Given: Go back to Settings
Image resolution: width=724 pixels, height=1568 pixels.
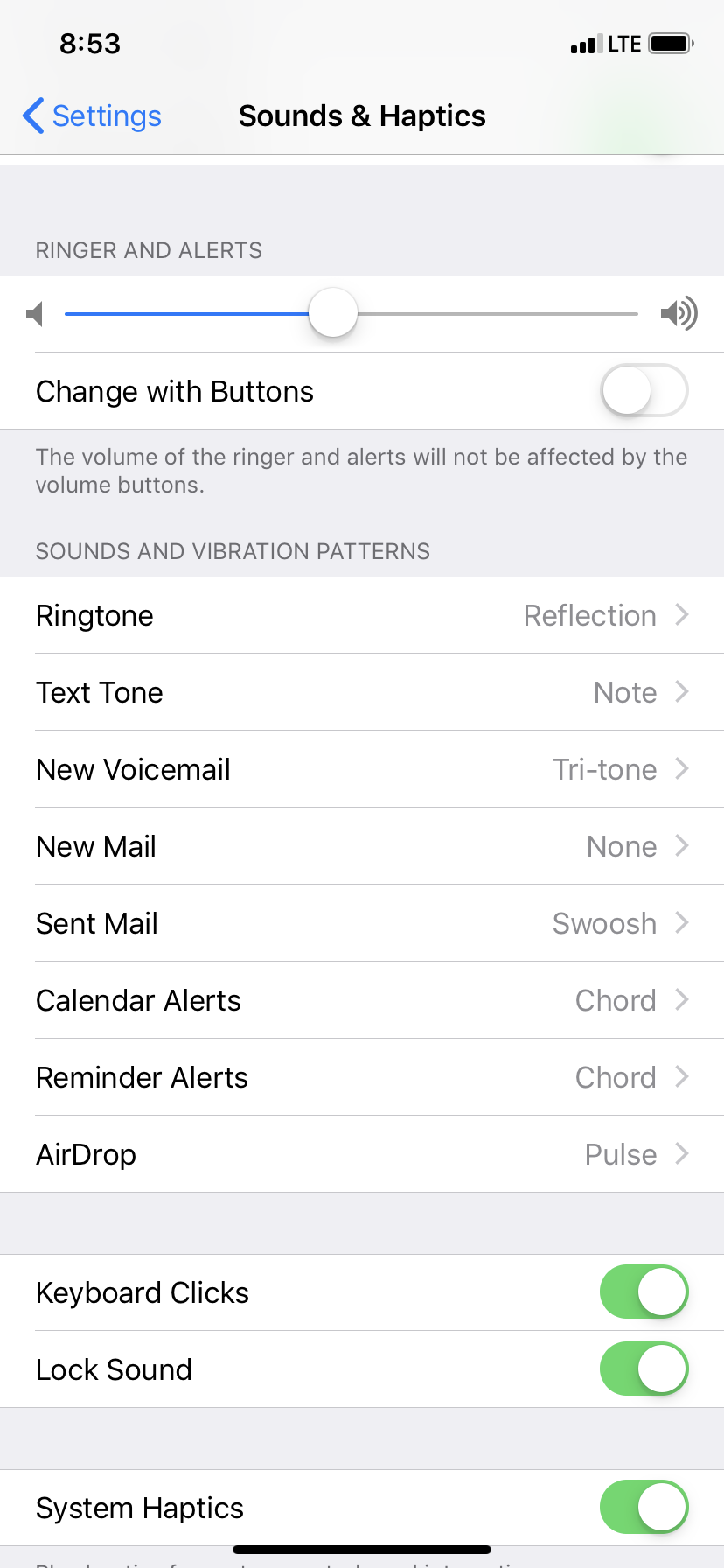Looking at the screenshot, I should click(93, 115).
